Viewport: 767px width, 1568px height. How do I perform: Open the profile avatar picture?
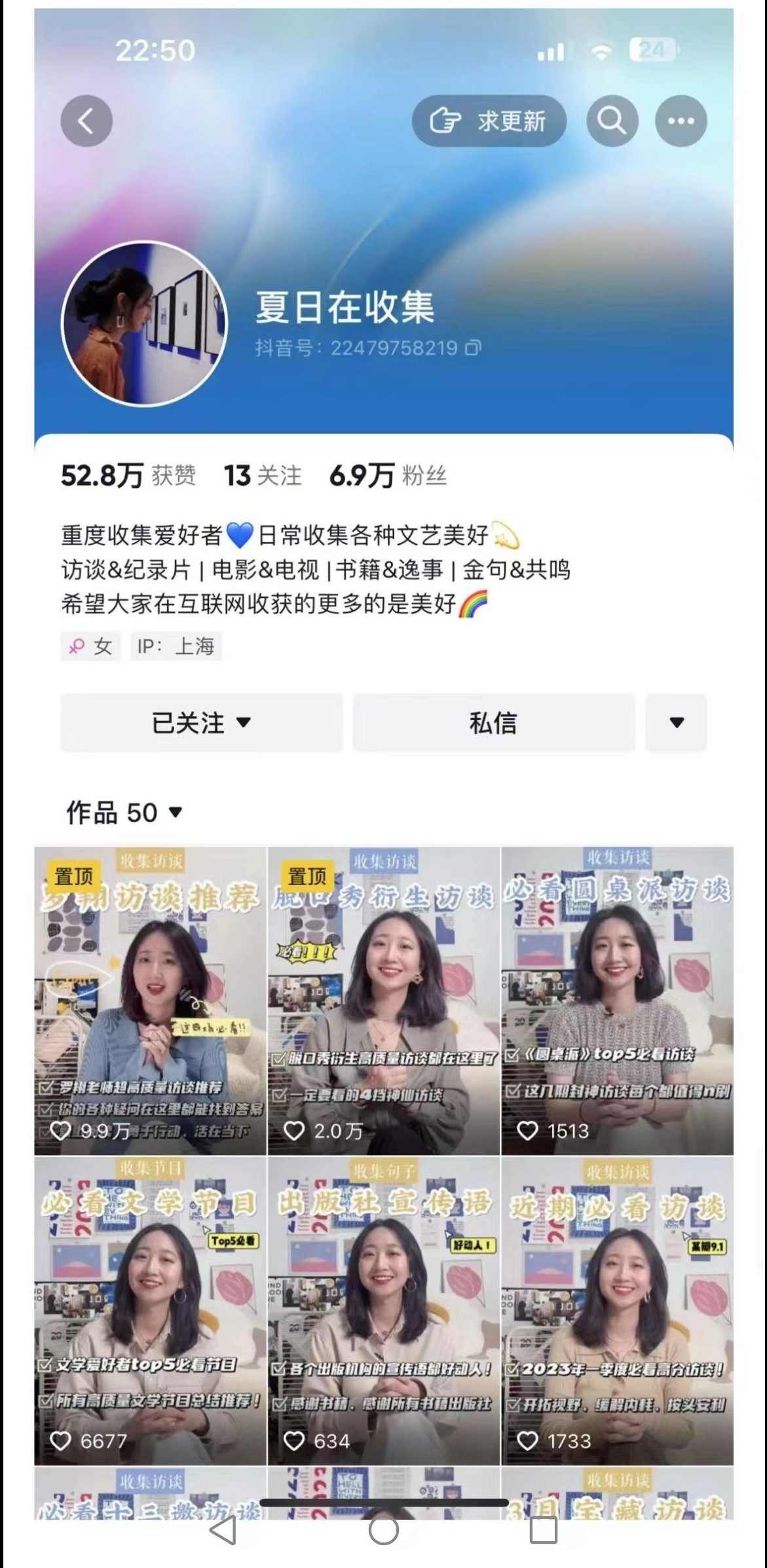point(145,316)
